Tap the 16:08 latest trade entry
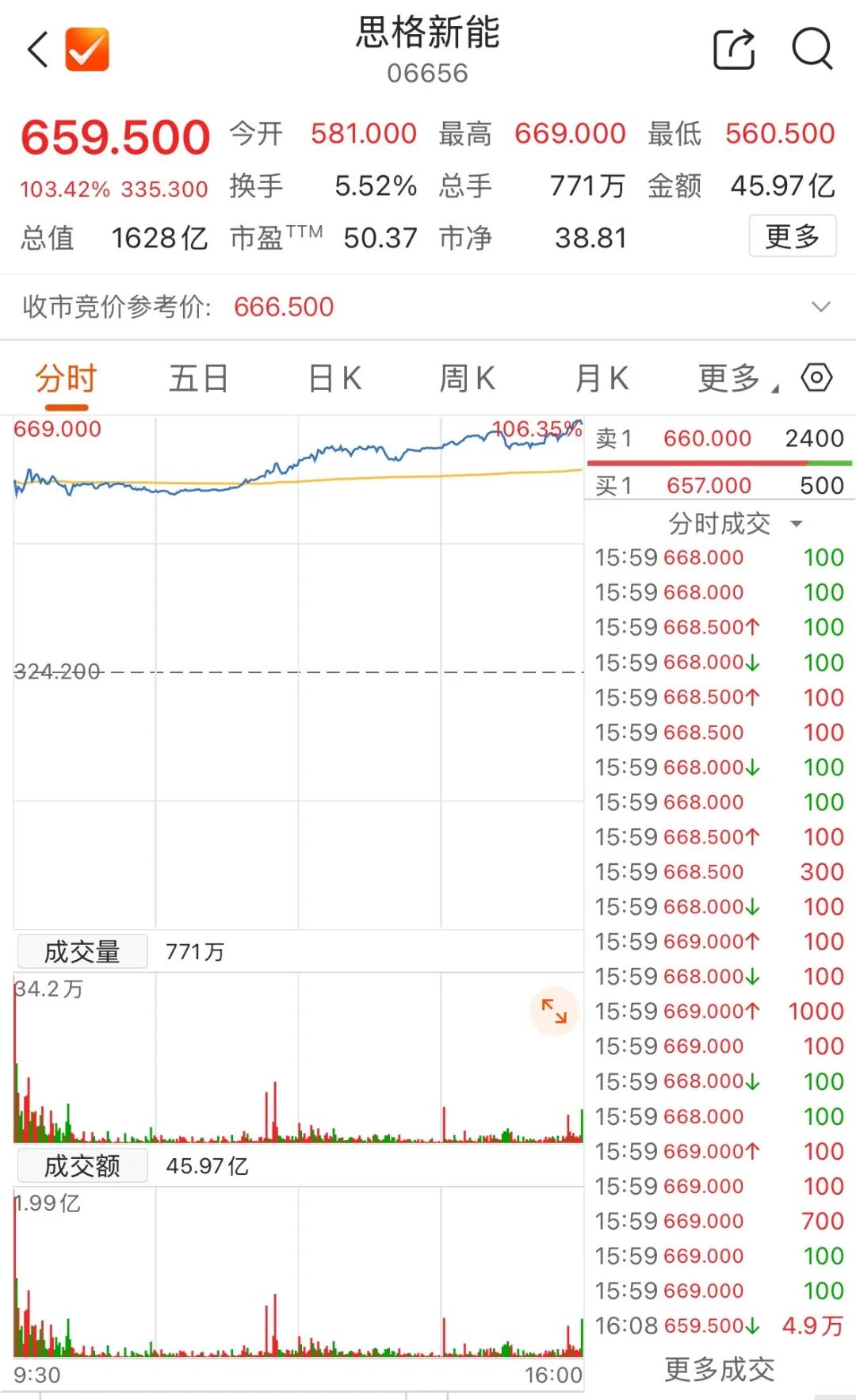 tap(713, 1325)
